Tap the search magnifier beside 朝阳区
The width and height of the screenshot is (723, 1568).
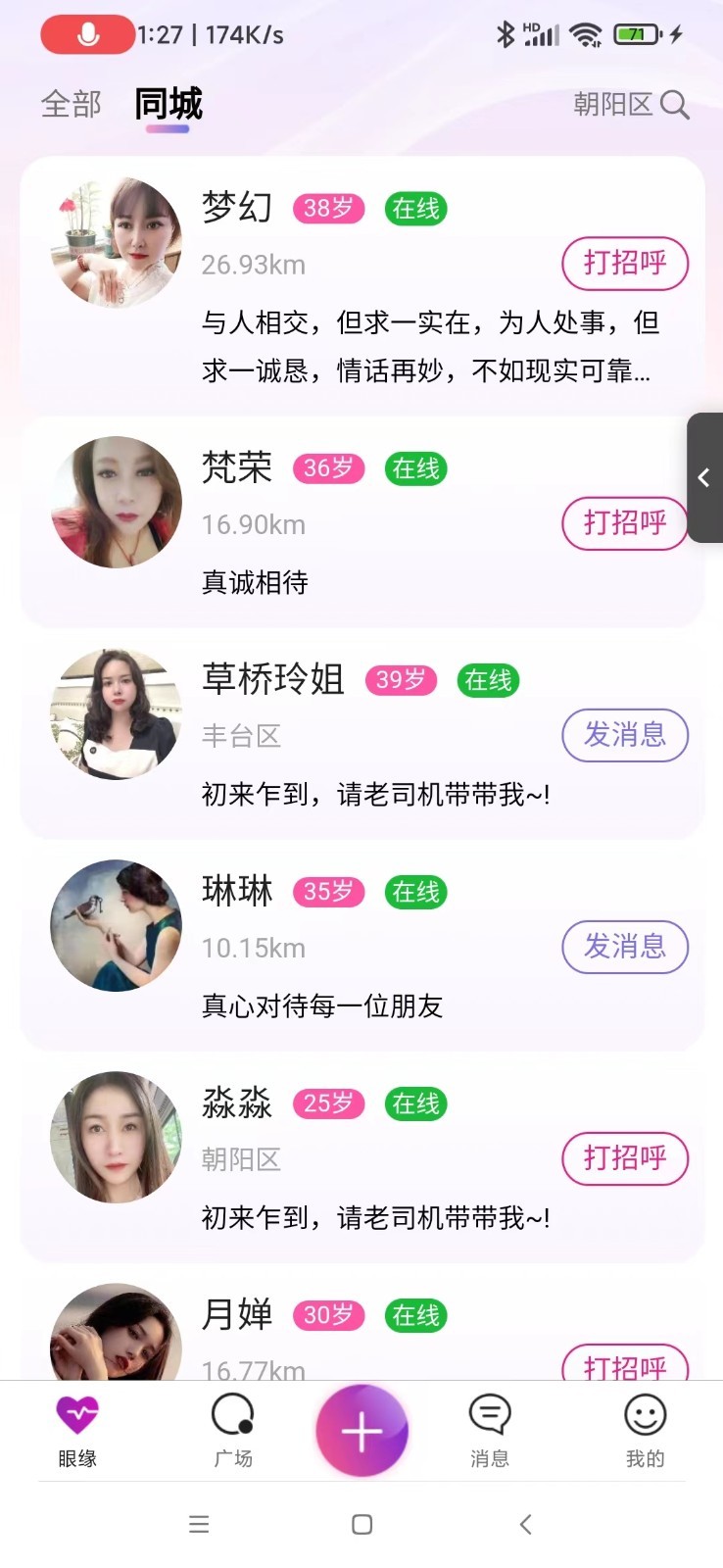[676, 105]
